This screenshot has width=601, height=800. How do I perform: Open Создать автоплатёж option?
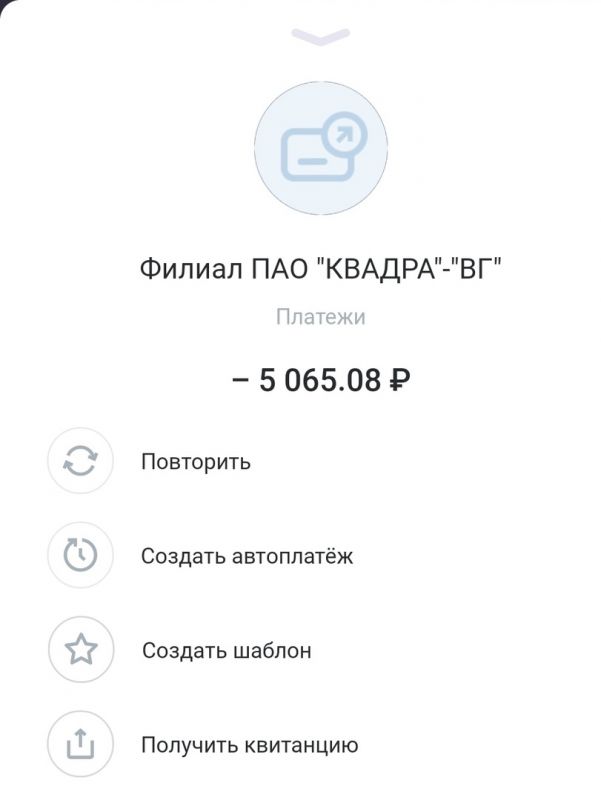point(246,556)
